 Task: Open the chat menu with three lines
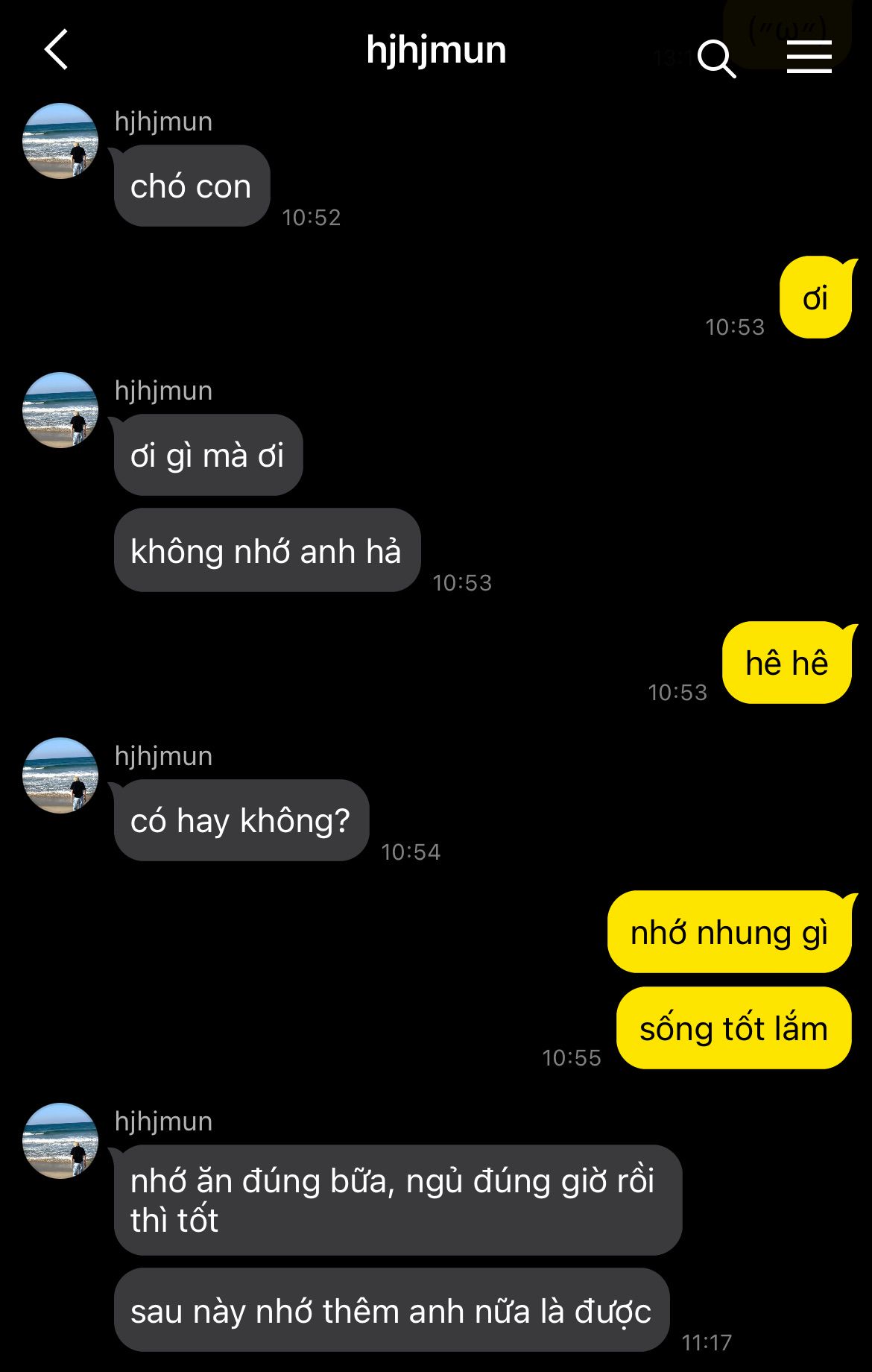pos(809,57)
